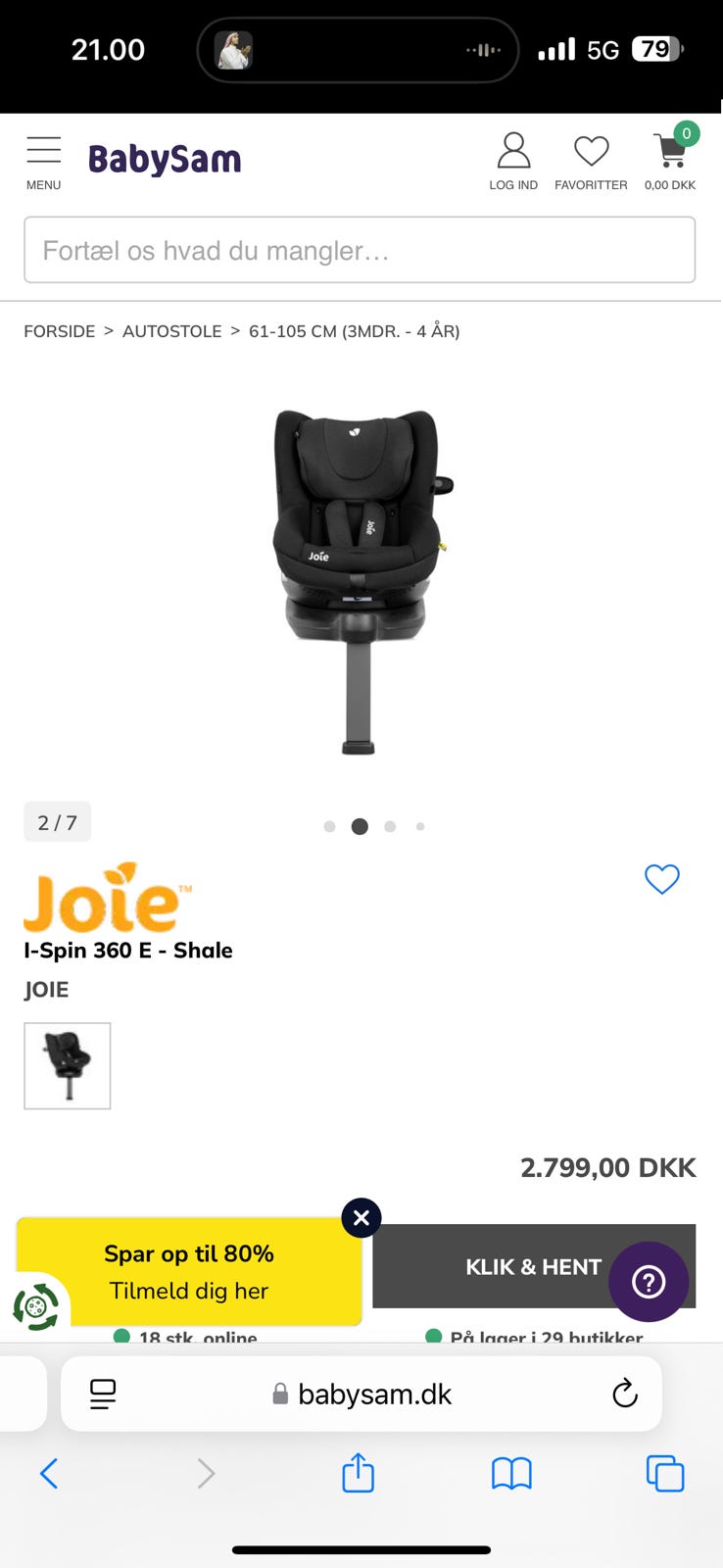Image resolution: width=723 pixels, height=1568 pixels.
Task: Share this page from Safari toolbar
Action: pyautogui.click(x=359, y=1473)
